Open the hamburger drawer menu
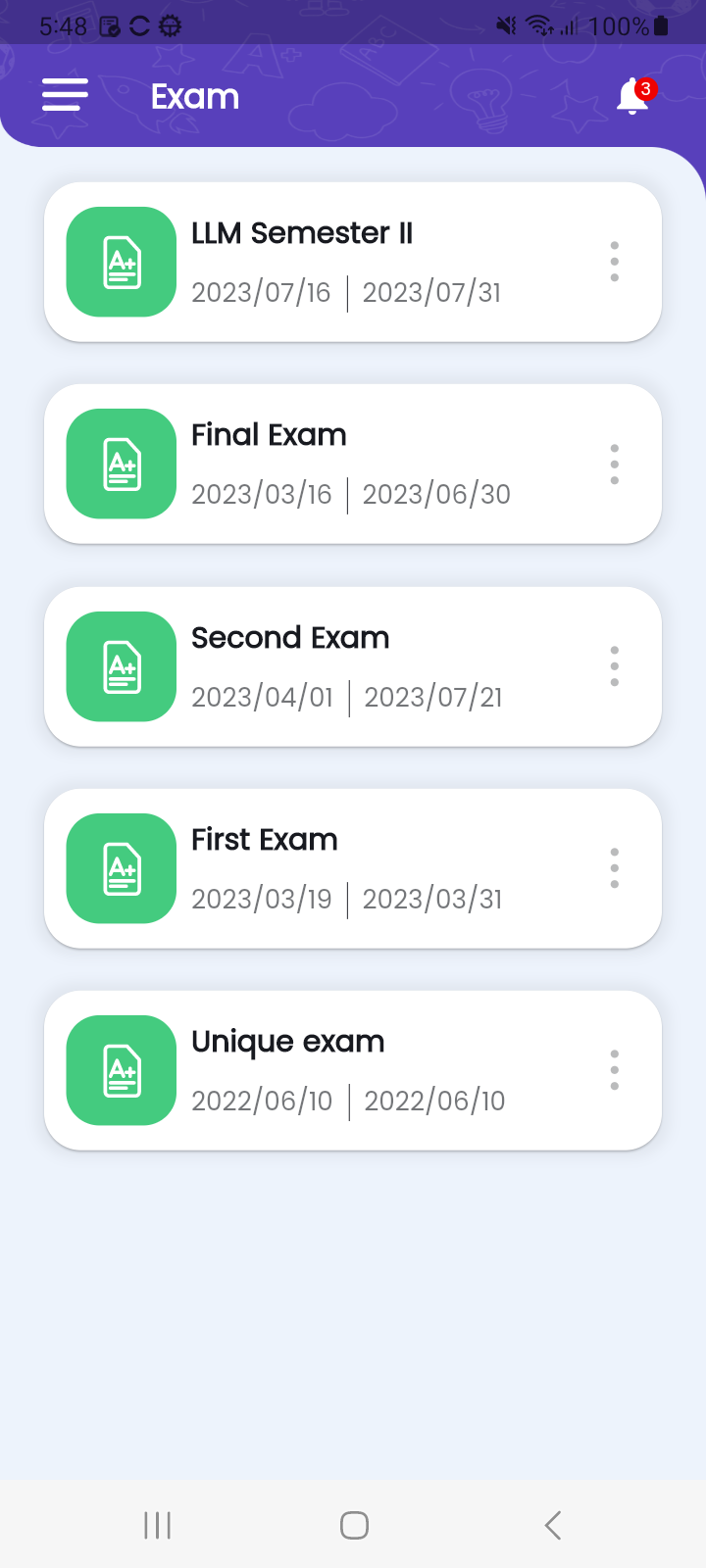The image size is (706, 1568). pos(65,95)
